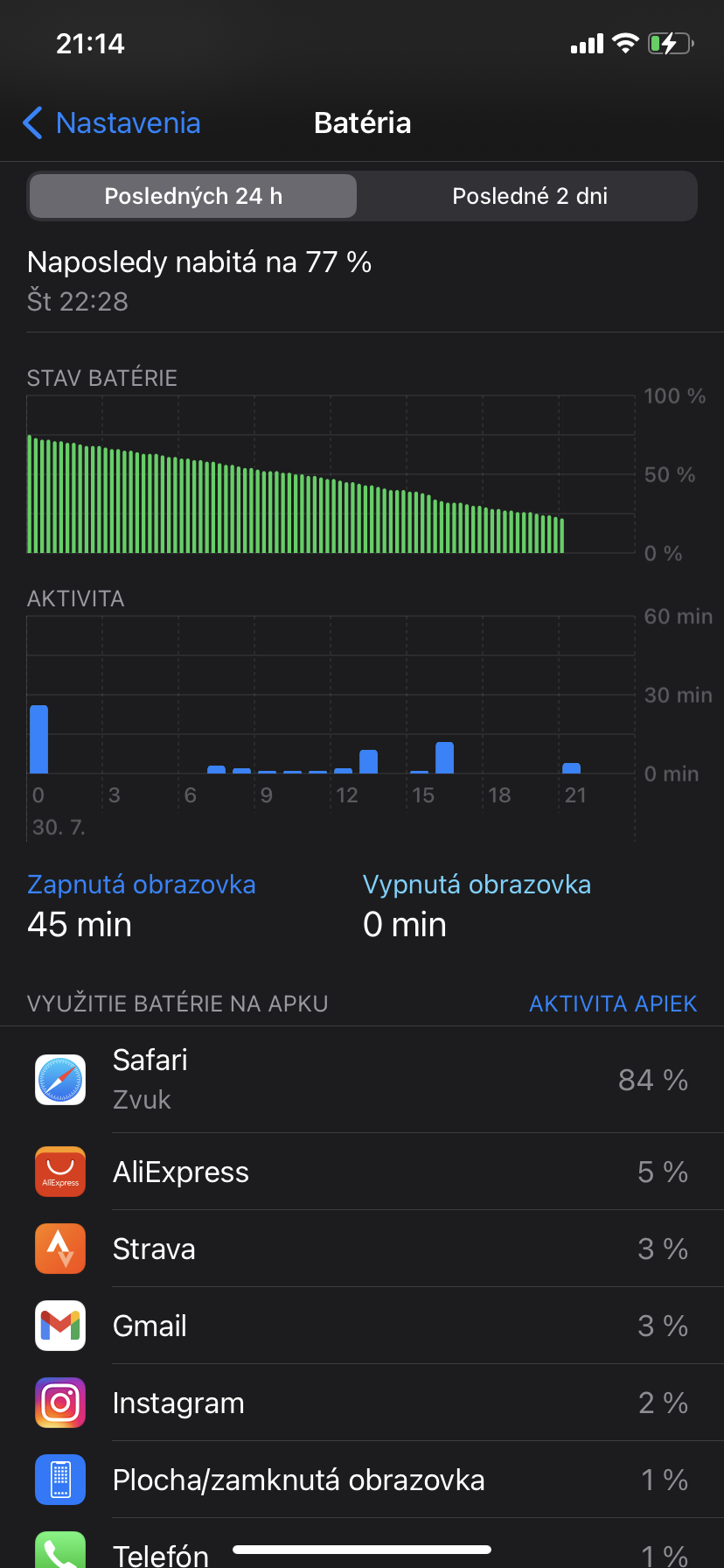Tap Plocha/zamknutá obrazovka row

[362, 1480]
